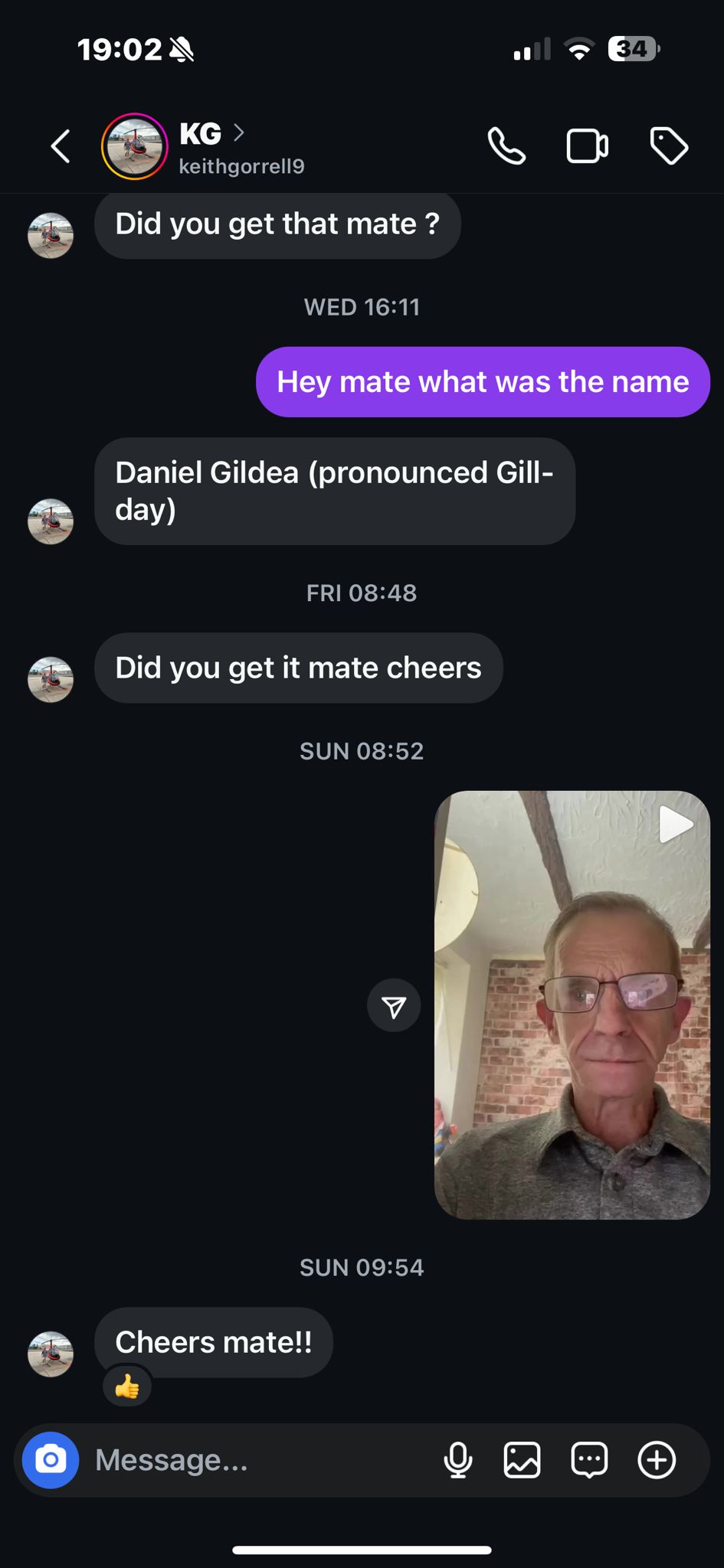Open more options with the plus icon

click(657, 1460)
